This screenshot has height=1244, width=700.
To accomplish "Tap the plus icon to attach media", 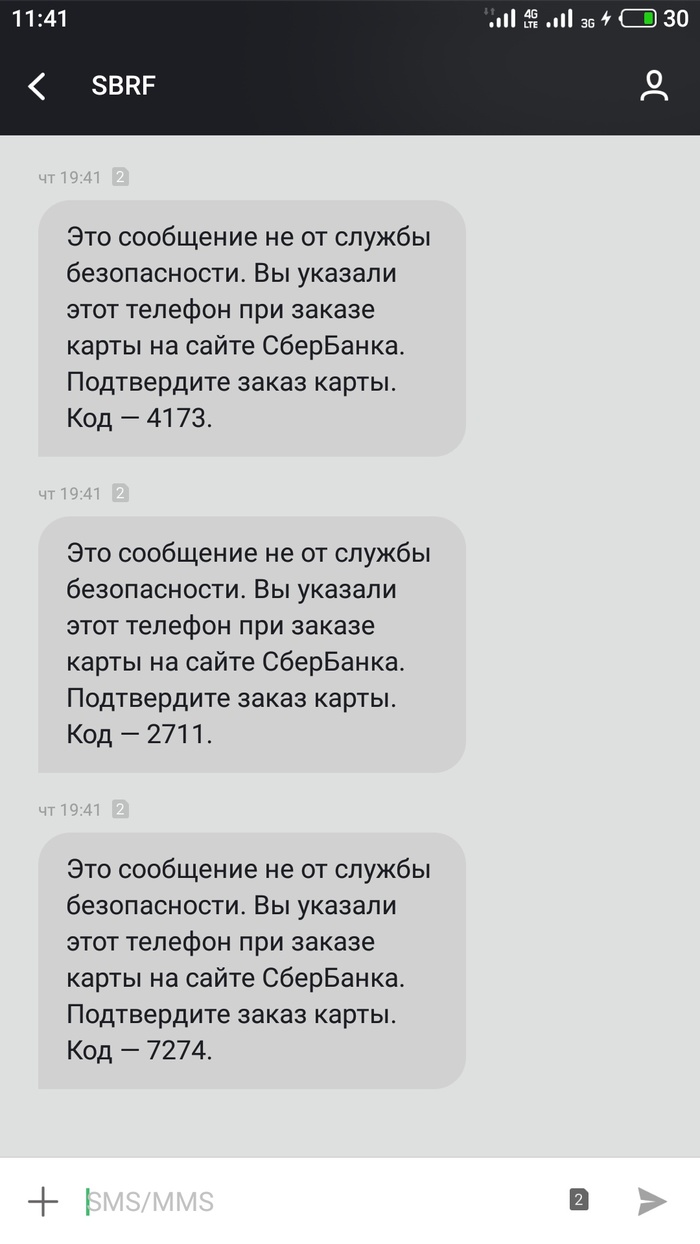I will click(x=43, y=1201).
